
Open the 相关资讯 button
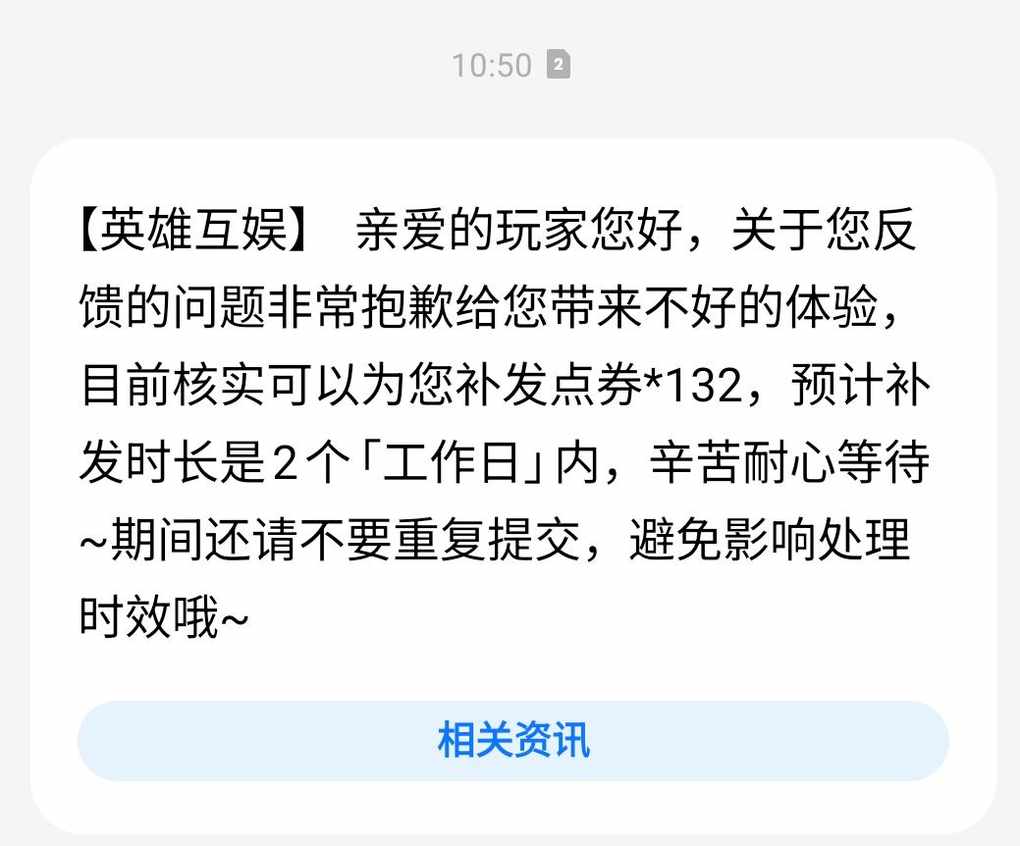(513, 741)
